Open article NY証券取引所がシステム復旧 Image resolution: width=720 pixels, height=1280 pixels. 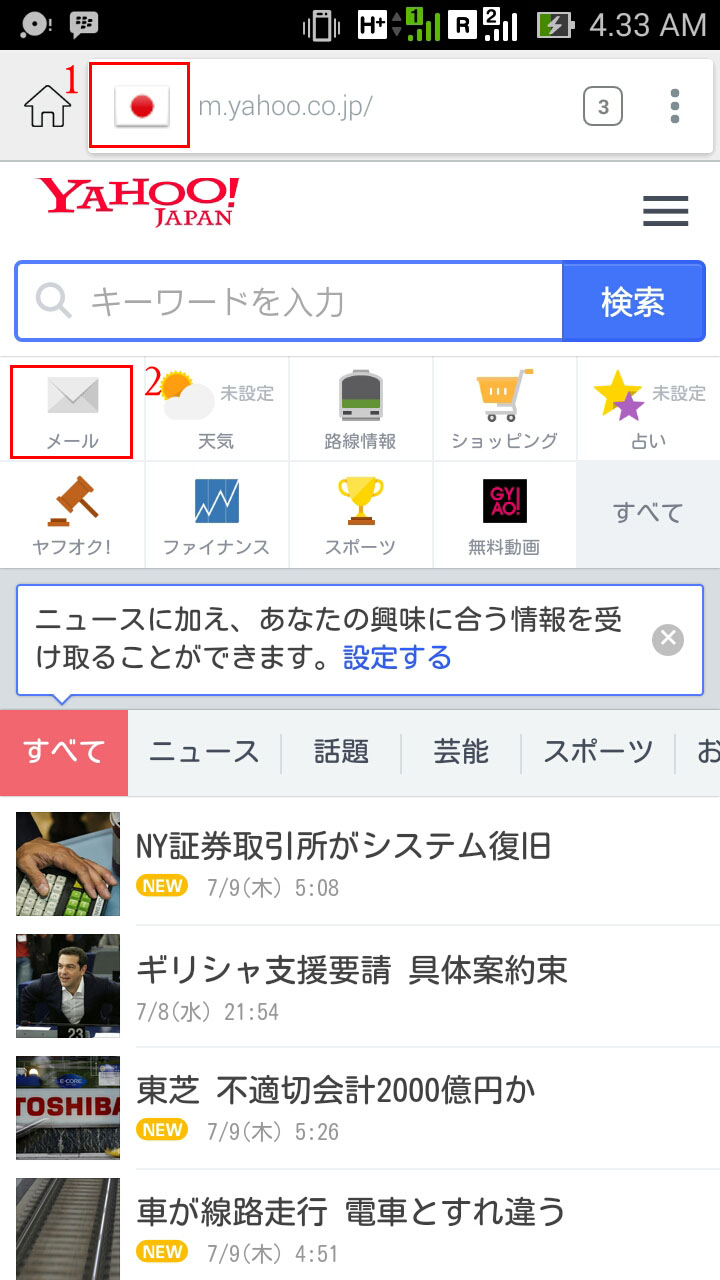tap(342, 847)
